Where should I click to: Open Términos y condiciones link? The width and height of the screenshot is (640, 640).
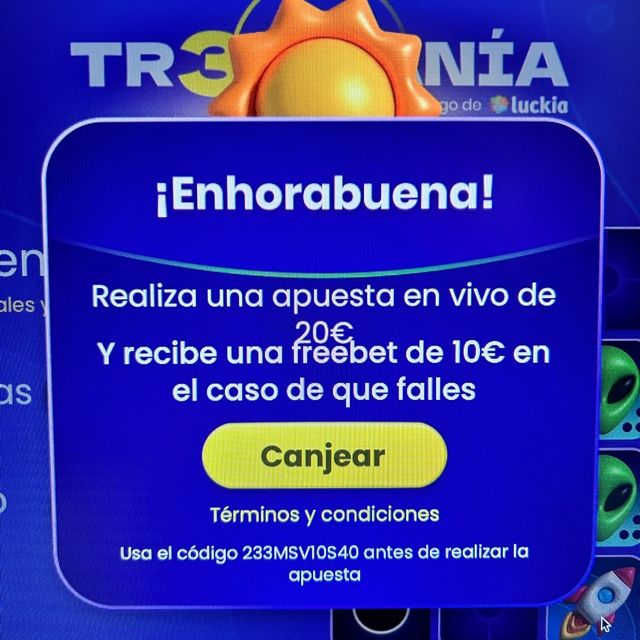[324, 514]
